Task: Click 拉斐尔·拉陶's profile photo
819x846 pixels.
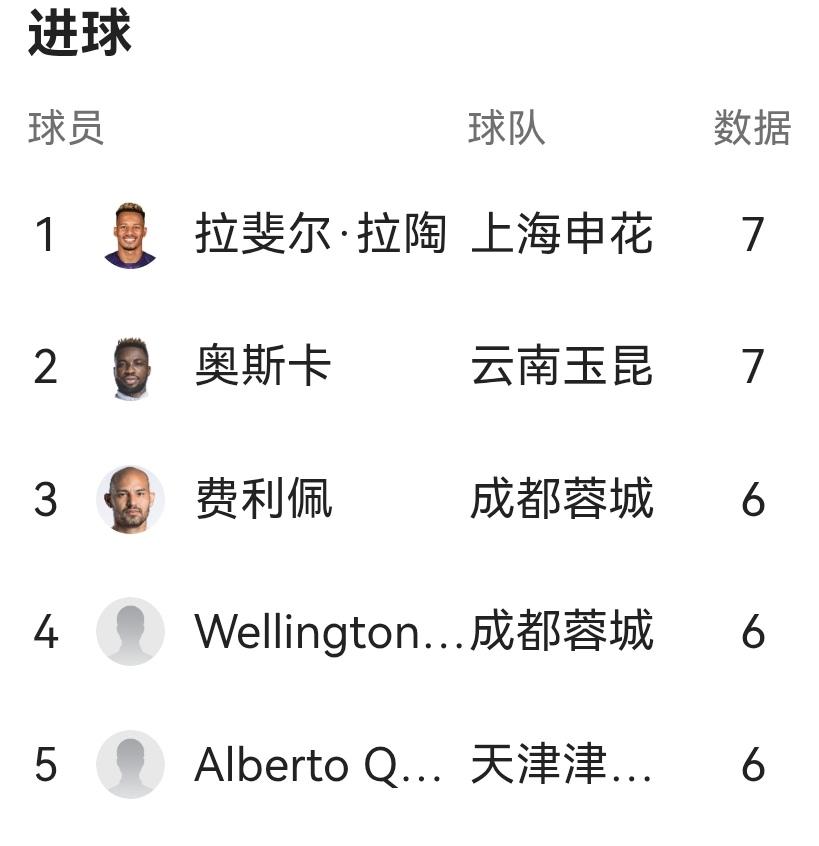Action: click(x=131, y=236)
